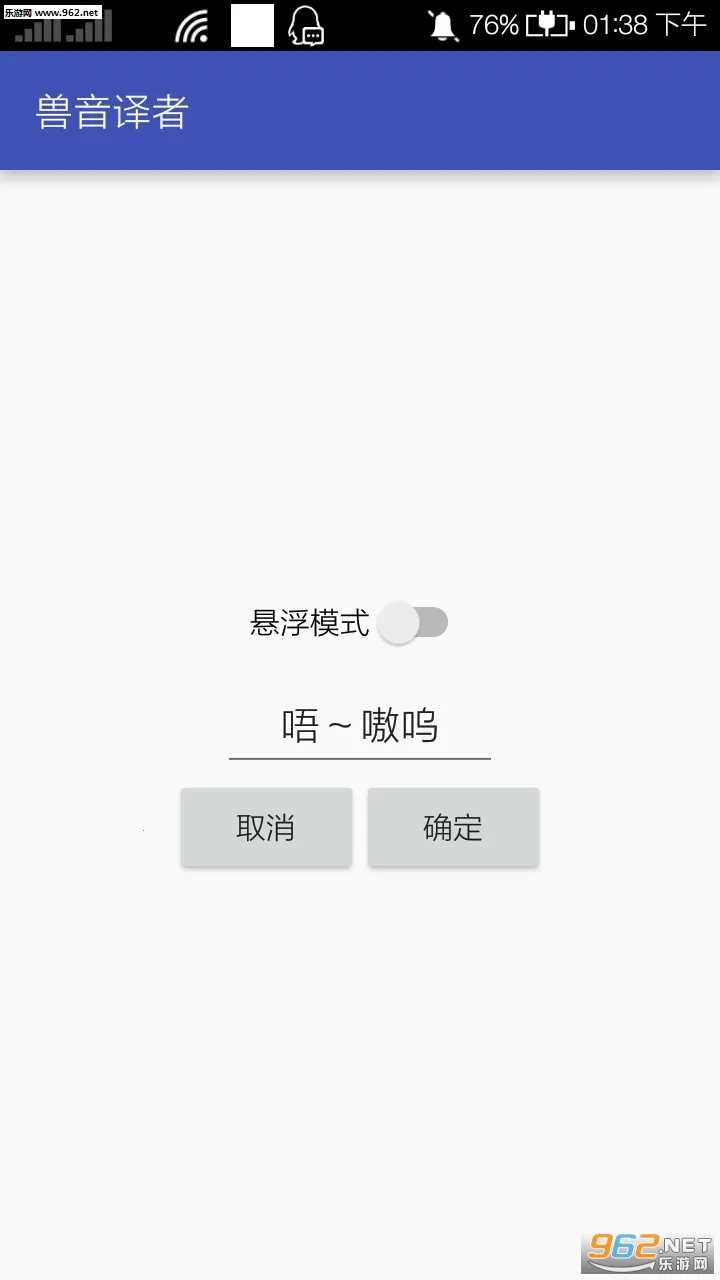Select the translated text area
The image size is (720, 1280).
coord(359,727)
